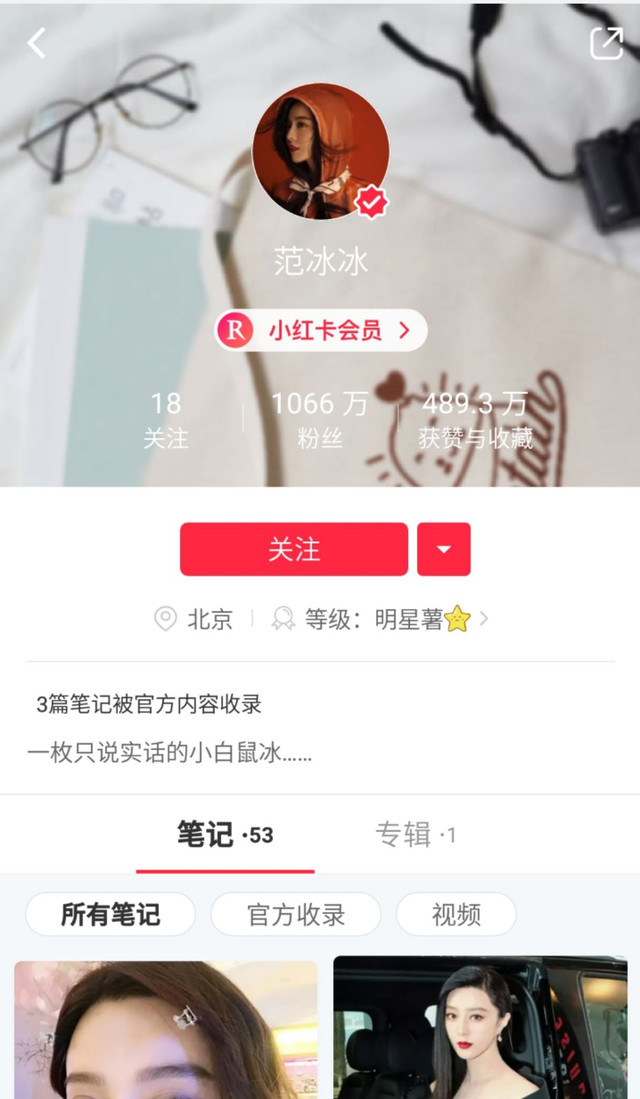
Task: Share this profile via the top-right icon
Action: (x=606, y=43)
